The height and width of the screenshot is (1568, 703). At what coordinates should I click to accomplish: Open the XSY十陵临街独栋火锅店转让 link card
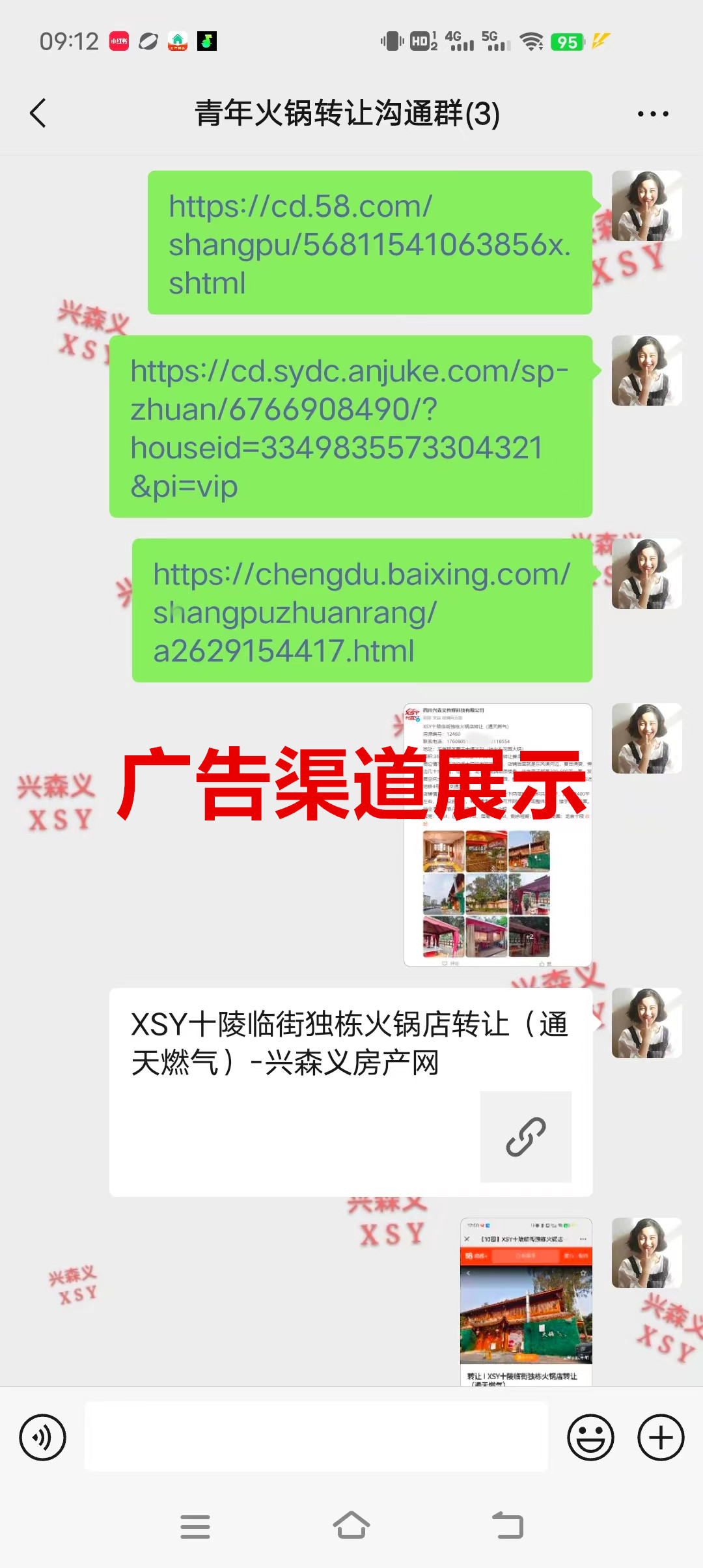coord(350,1092)
